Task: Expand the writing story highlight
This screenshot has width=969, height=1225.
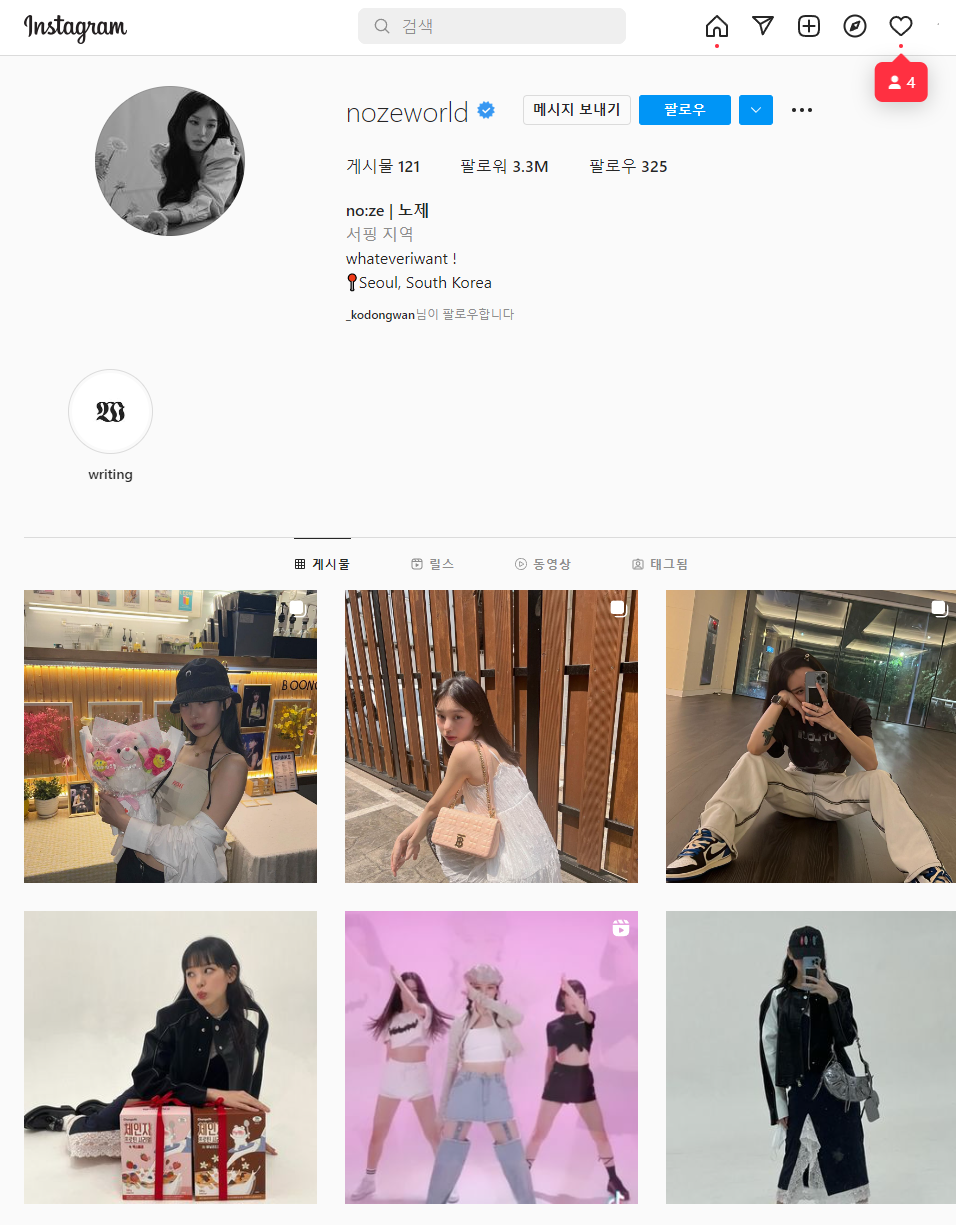Action: coord(110,412)
